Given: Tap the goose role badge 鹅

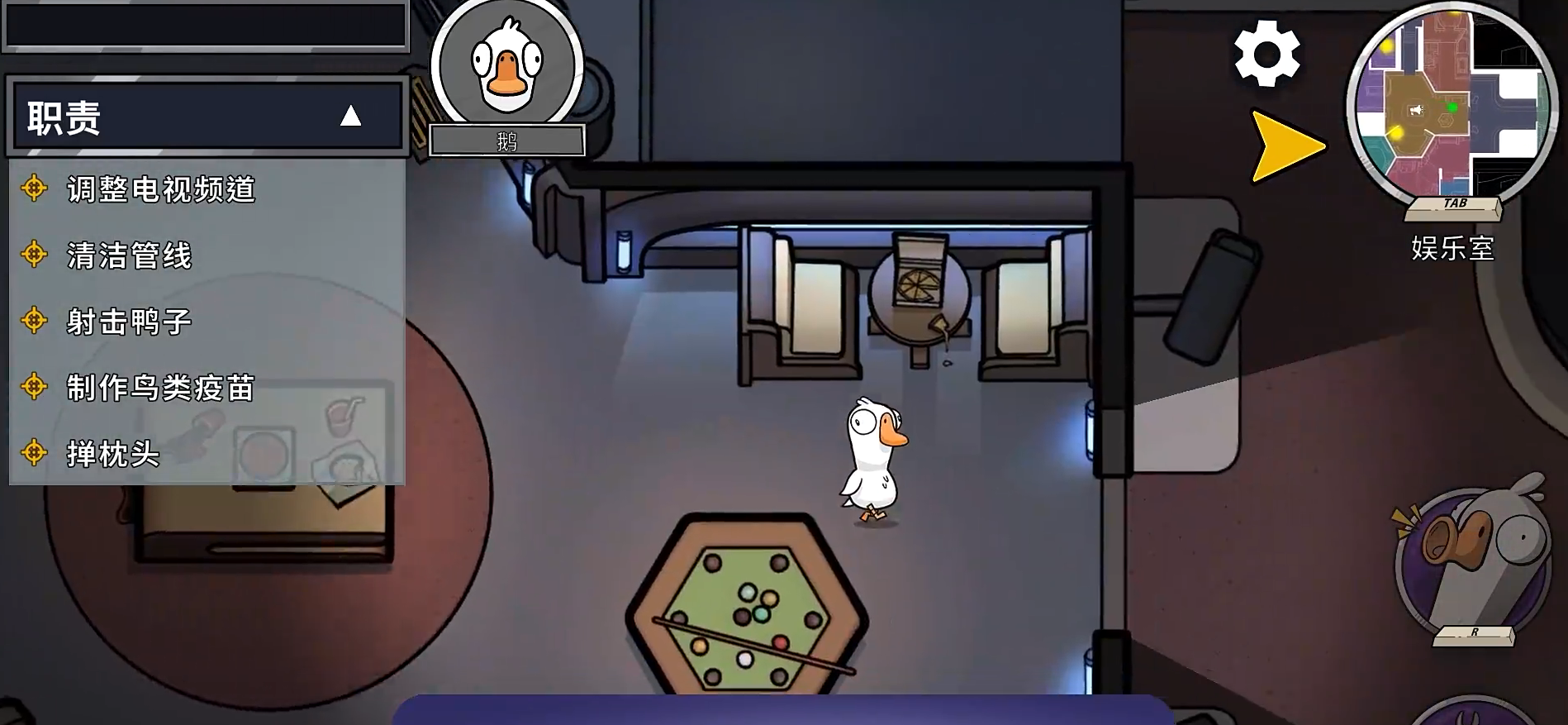Looking at the screenshot, I should point(507,66).
